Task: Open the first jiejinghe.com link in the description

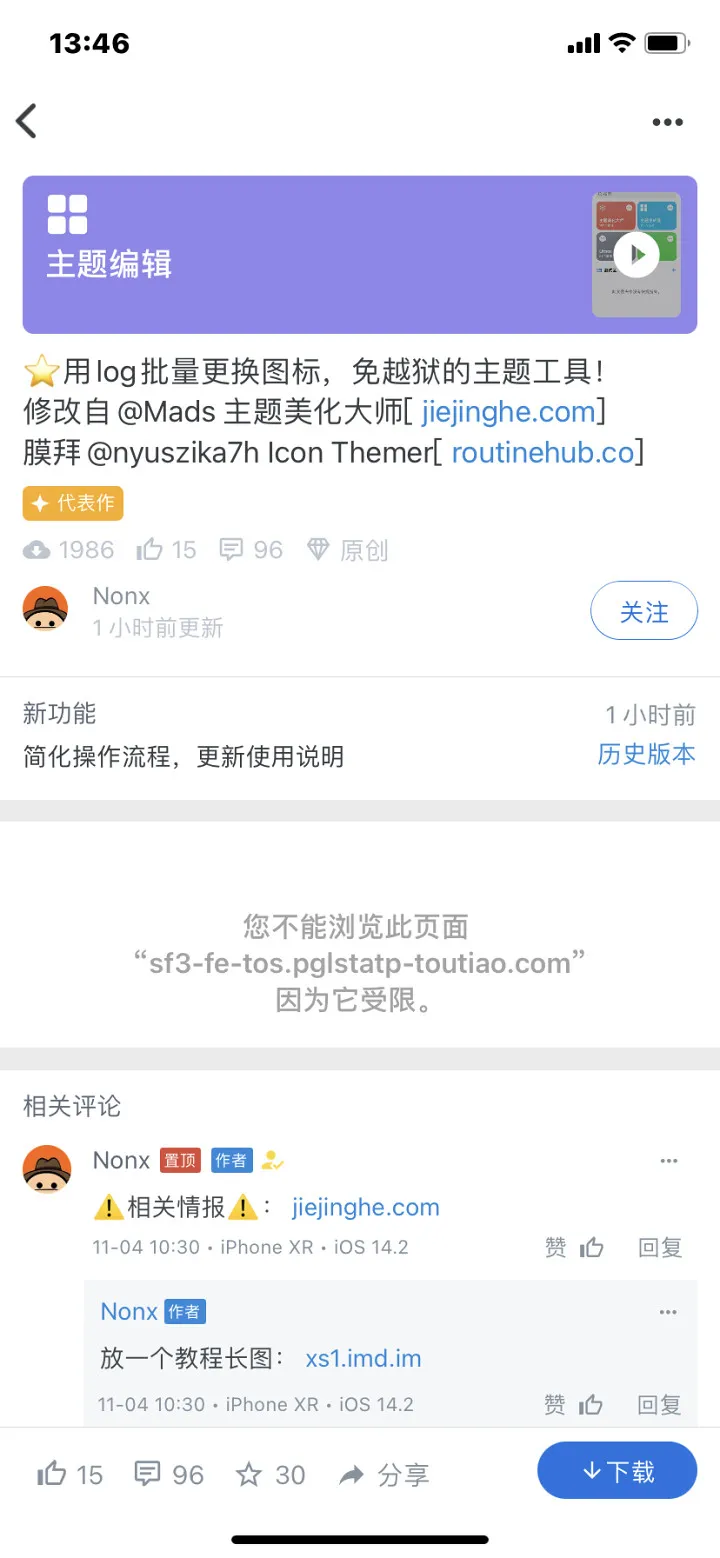Action: click(x=508, y=412)
